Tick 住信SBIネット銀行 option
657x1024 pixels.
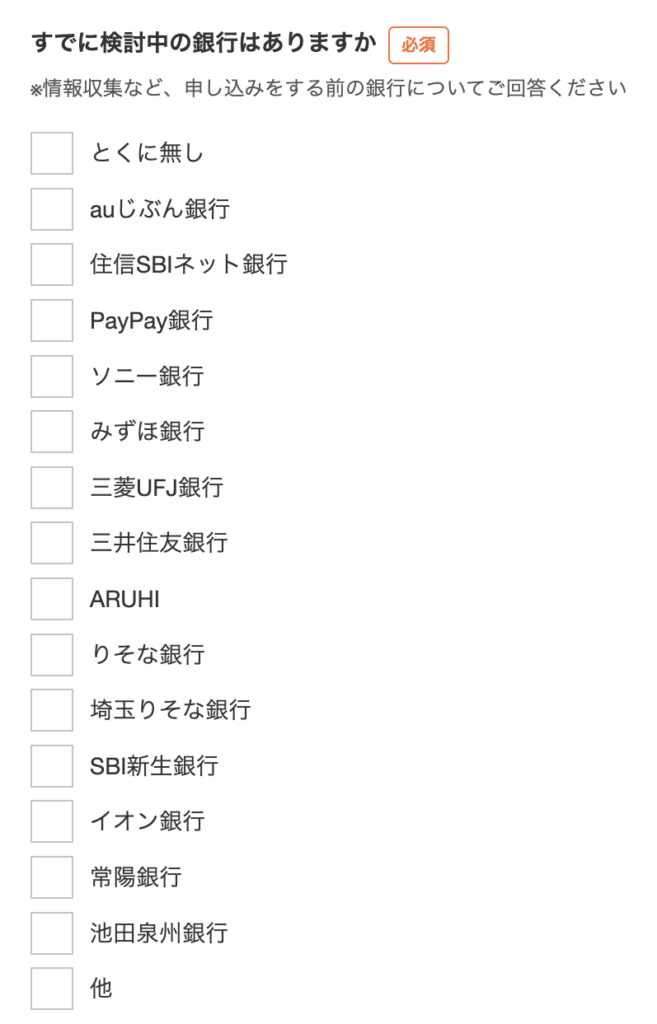(52, 264)
